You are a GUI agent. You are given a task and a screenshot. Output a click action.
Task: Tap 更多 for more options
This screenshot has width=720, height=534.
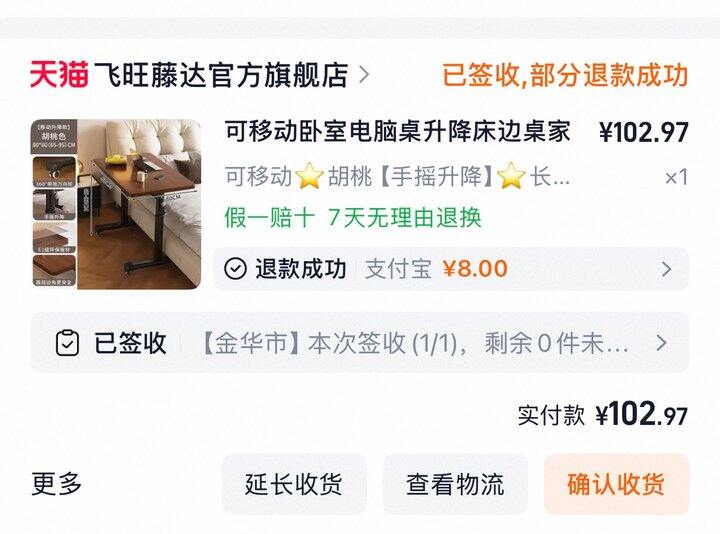(x=56, y=484)
